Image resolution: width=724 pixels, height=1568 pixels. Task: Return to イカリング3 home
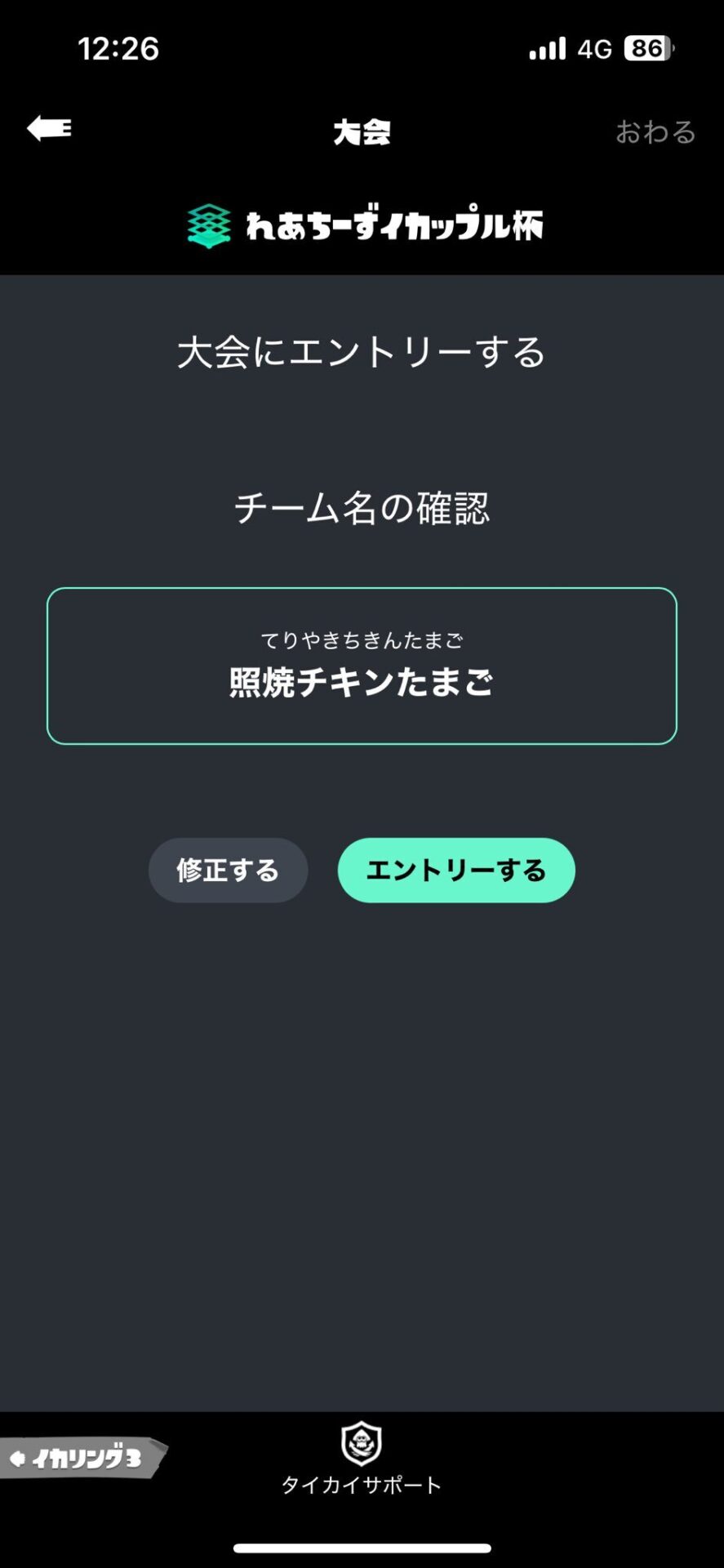coord(83,1458)
